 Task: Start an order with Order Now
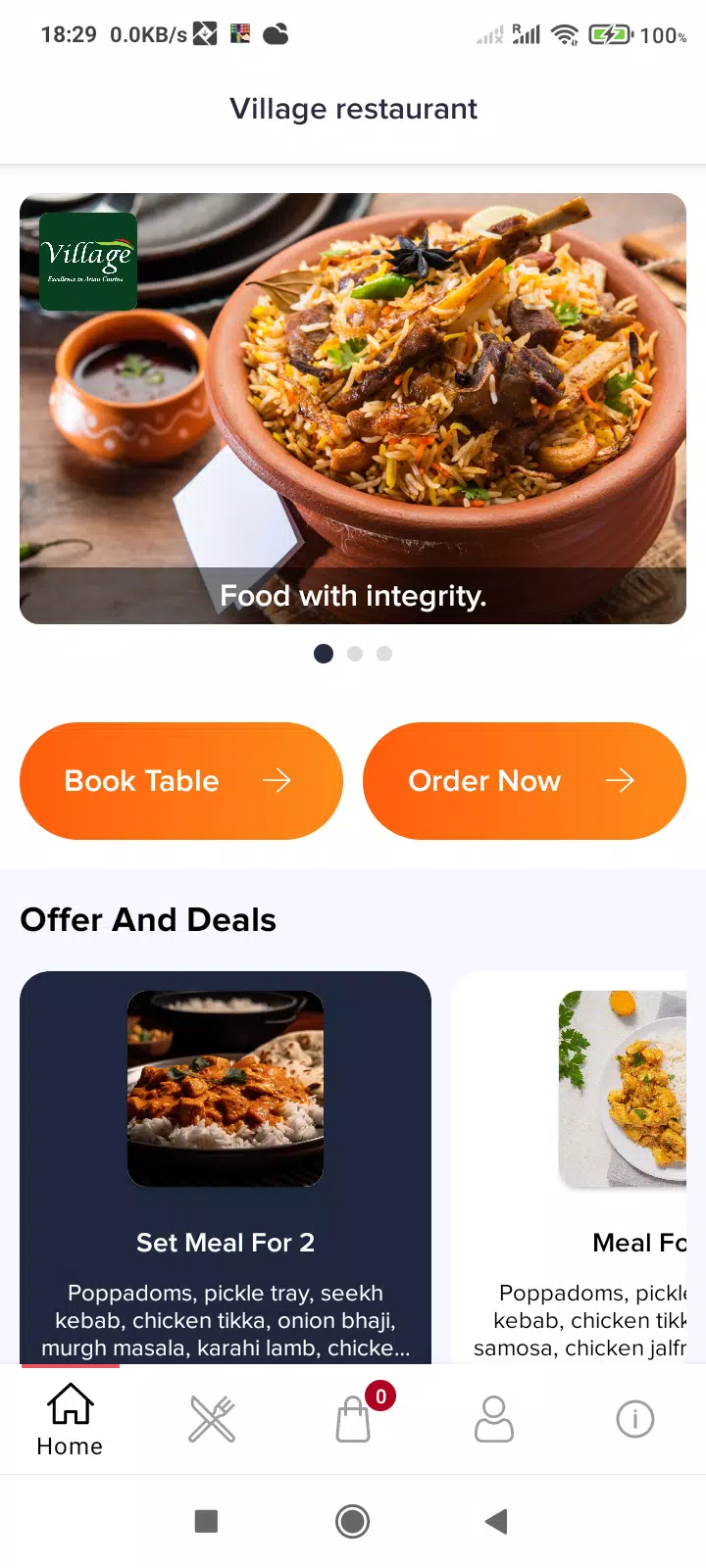tap(524, 781)
